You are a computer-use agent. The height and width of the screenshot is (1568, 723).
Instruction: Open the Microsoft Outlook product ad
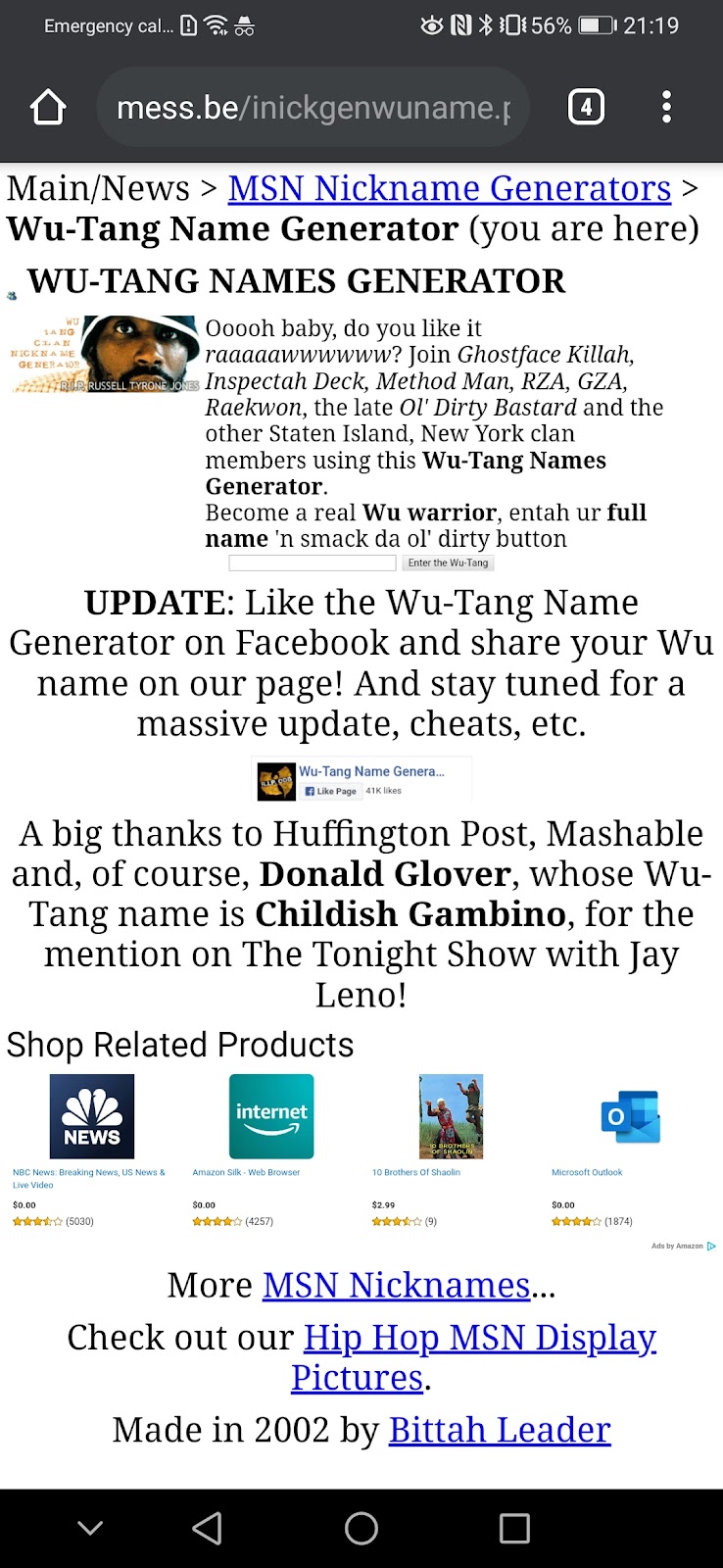630,1116
